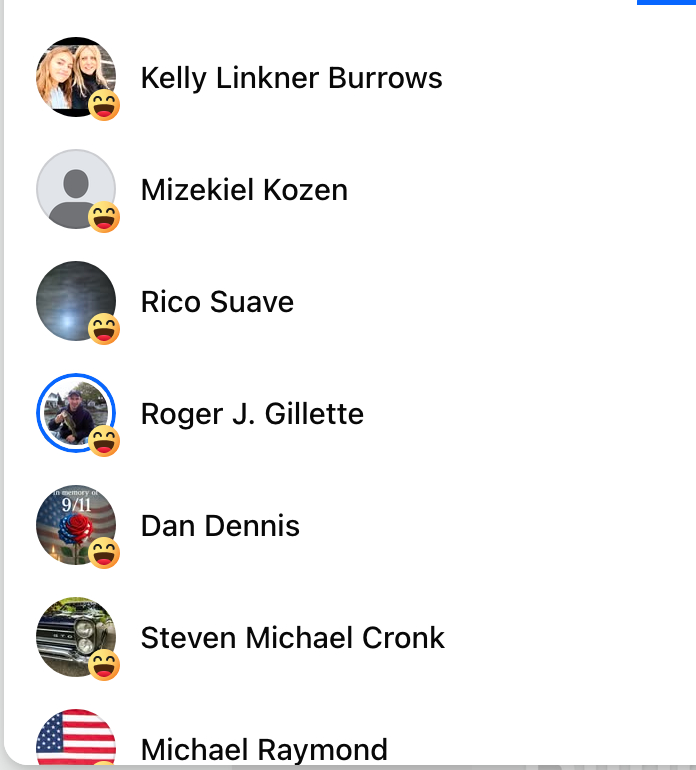The width and height of the screenshot is (696, 770).
Task: Go to Dan Dennis' profile
Action: [x=220, y=526]
